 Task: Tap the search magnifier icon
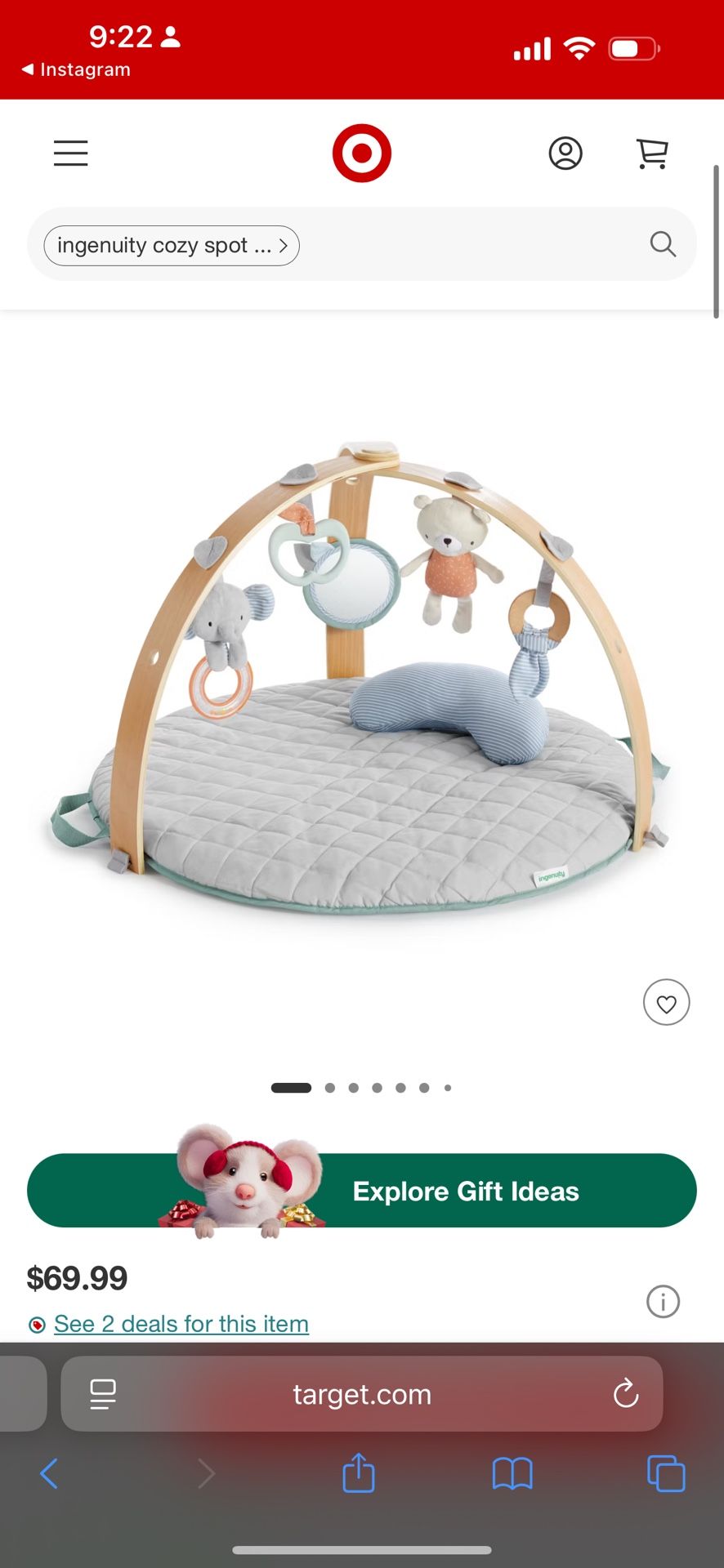coord(663,244)
